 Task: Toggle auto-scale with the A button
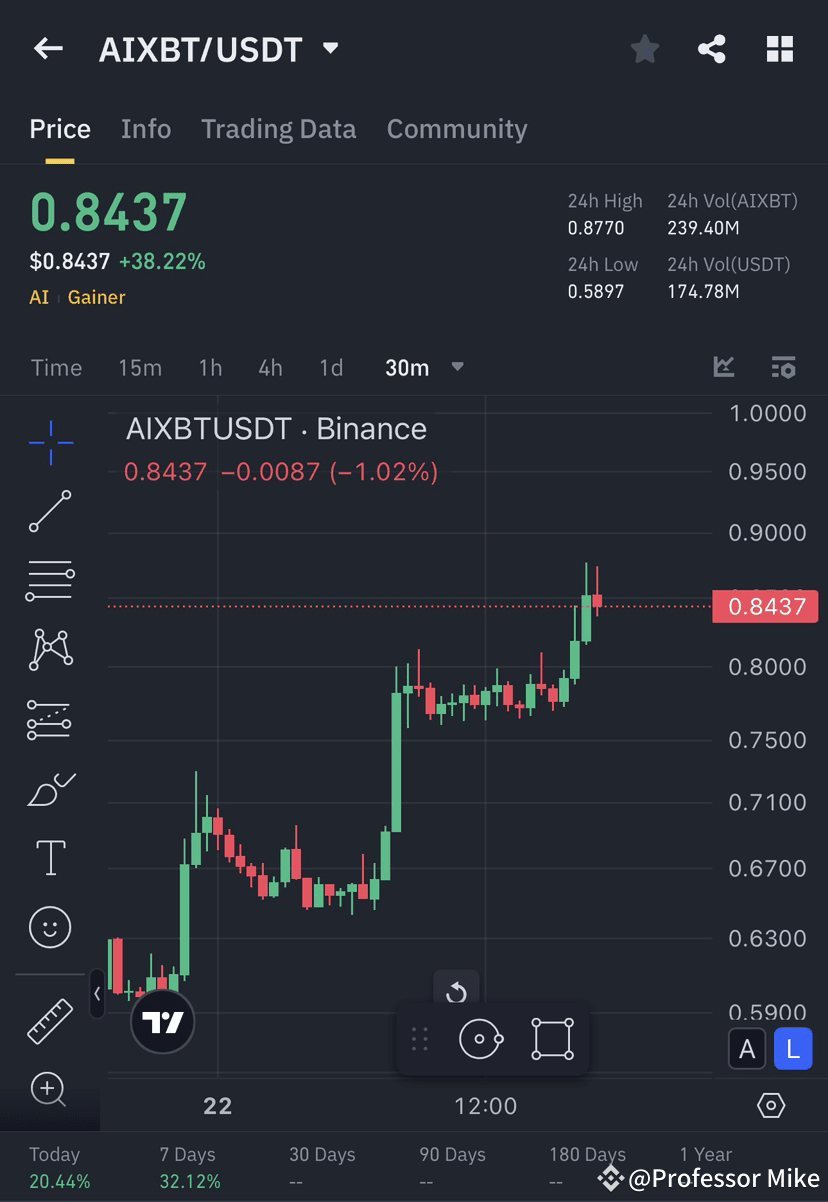coord(747,1049)
